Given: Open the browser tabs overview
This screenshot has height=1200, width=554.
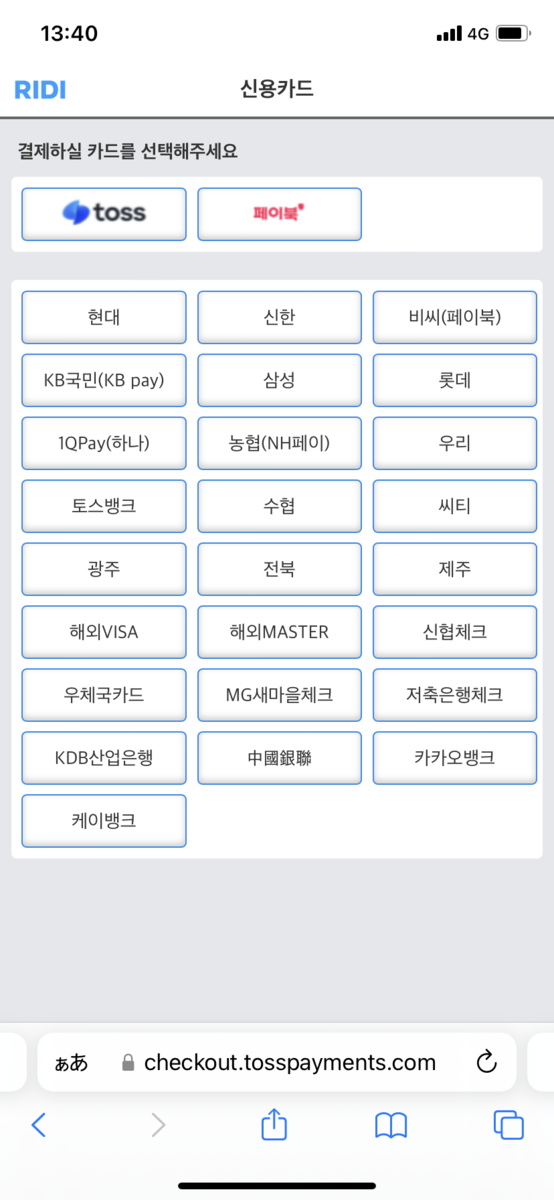Looking at the screenshot, I should pyautogui.click(x=509, y=1125).
